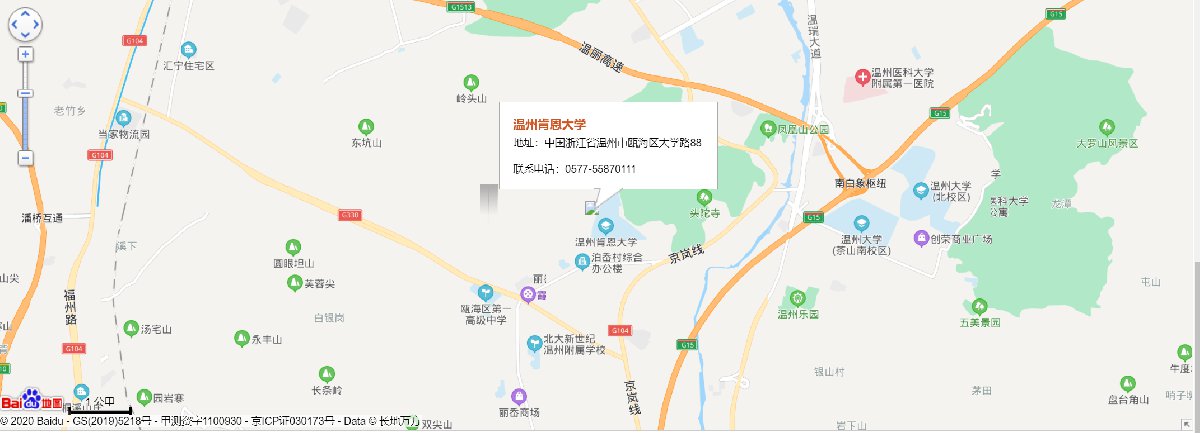Pan the map left with the arrow
Screen dimensions: 1200x433
(x=13, y=24)
